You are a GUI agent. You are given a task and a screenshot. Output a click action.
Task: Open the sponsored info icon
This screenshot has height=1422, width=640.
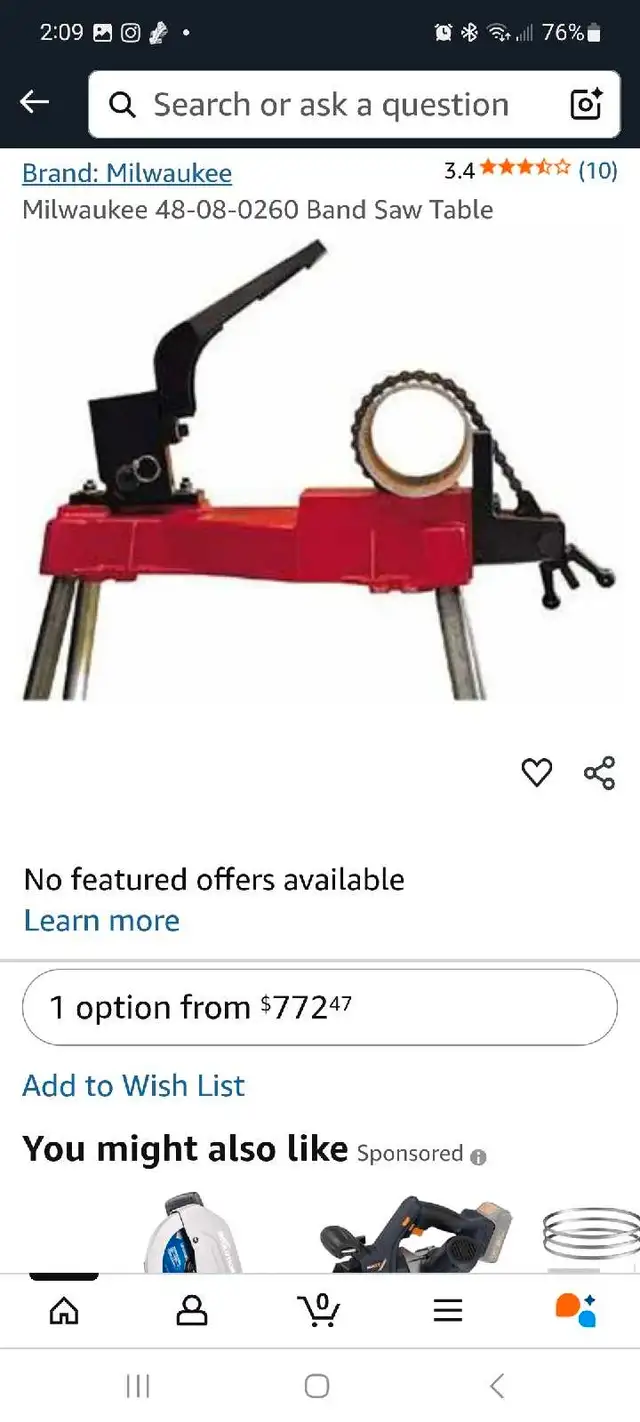(478, 1157)
